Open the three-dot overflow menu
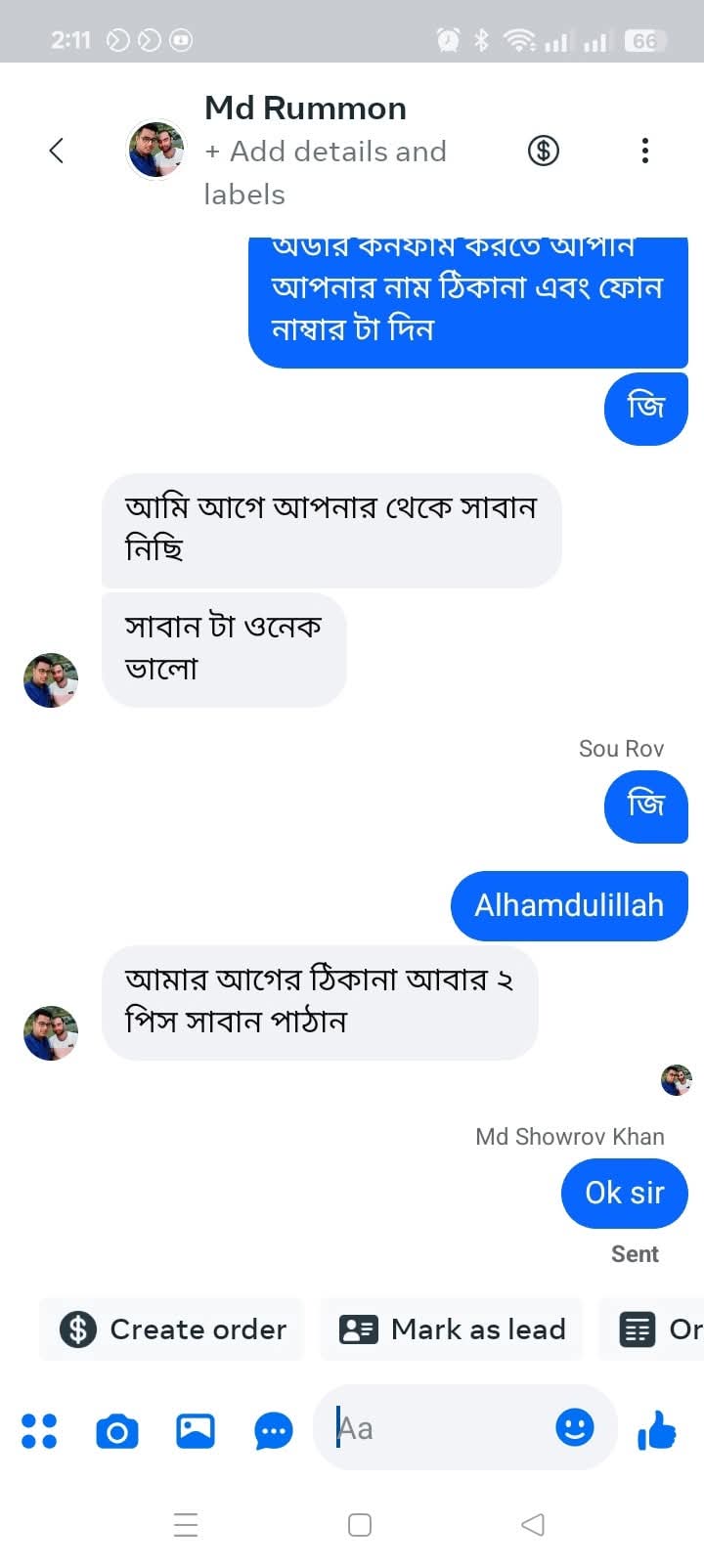This screenshot has width=704, height=1568. click(x=644, y=151)
